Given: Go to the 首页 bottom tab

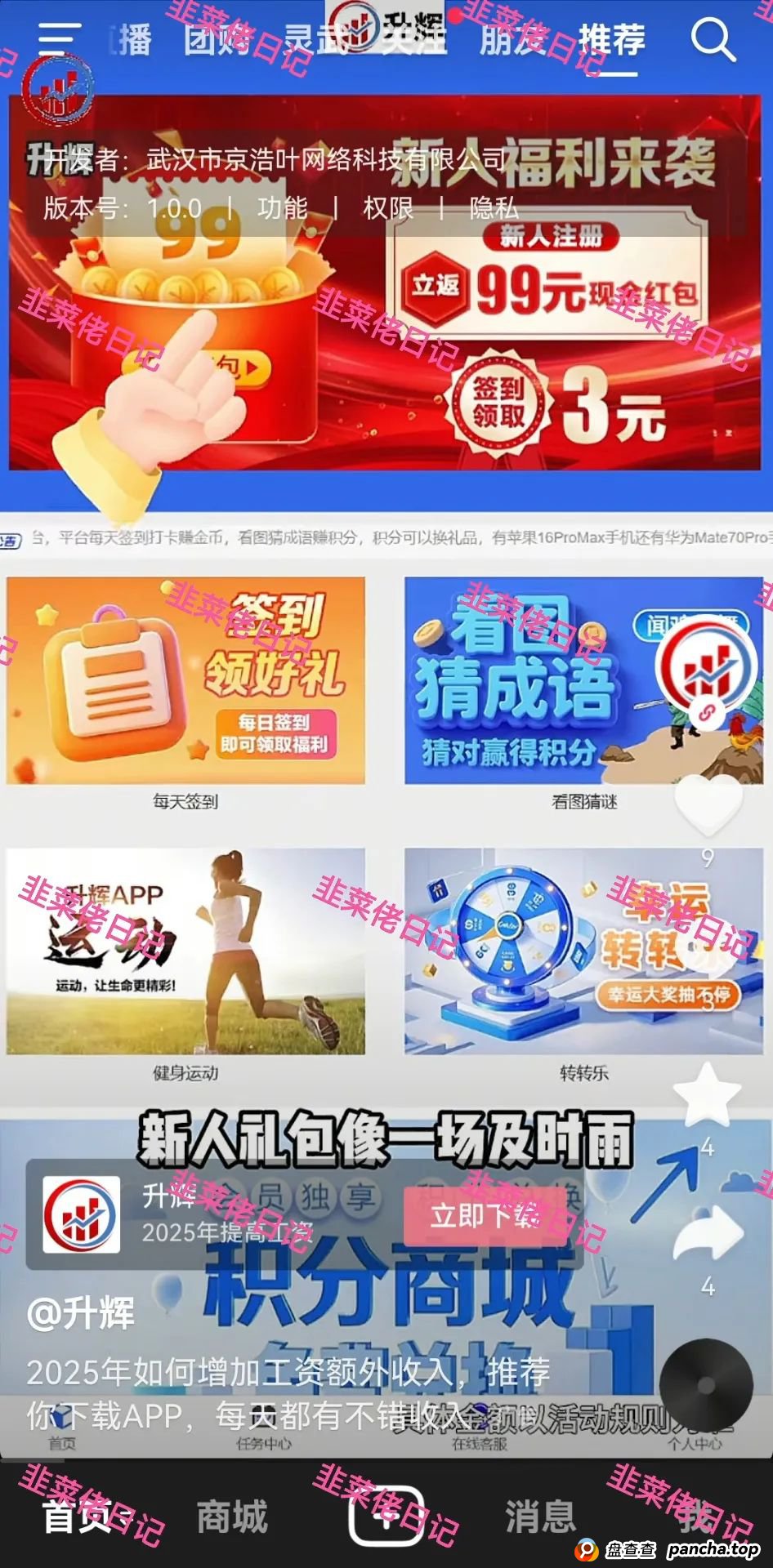Looking at the screenshot, I should pos(79,1517).
